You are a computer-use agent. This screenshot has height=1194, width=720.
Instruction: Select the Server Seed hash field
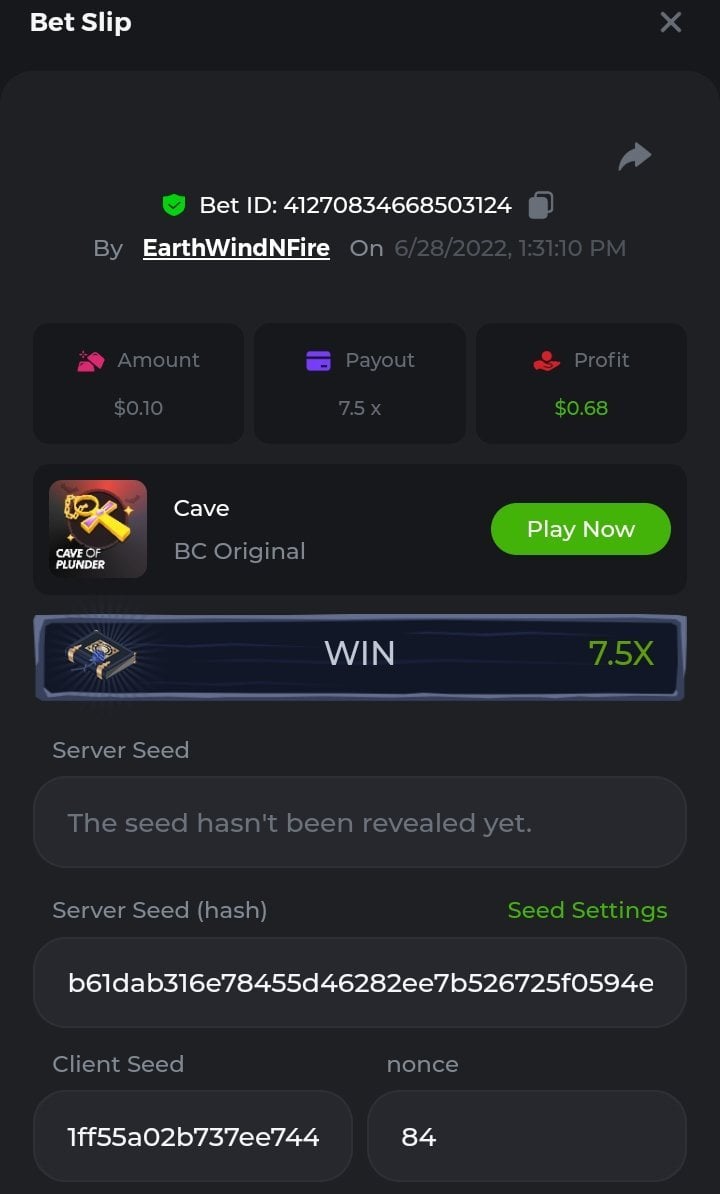click(x=360, y=983)
